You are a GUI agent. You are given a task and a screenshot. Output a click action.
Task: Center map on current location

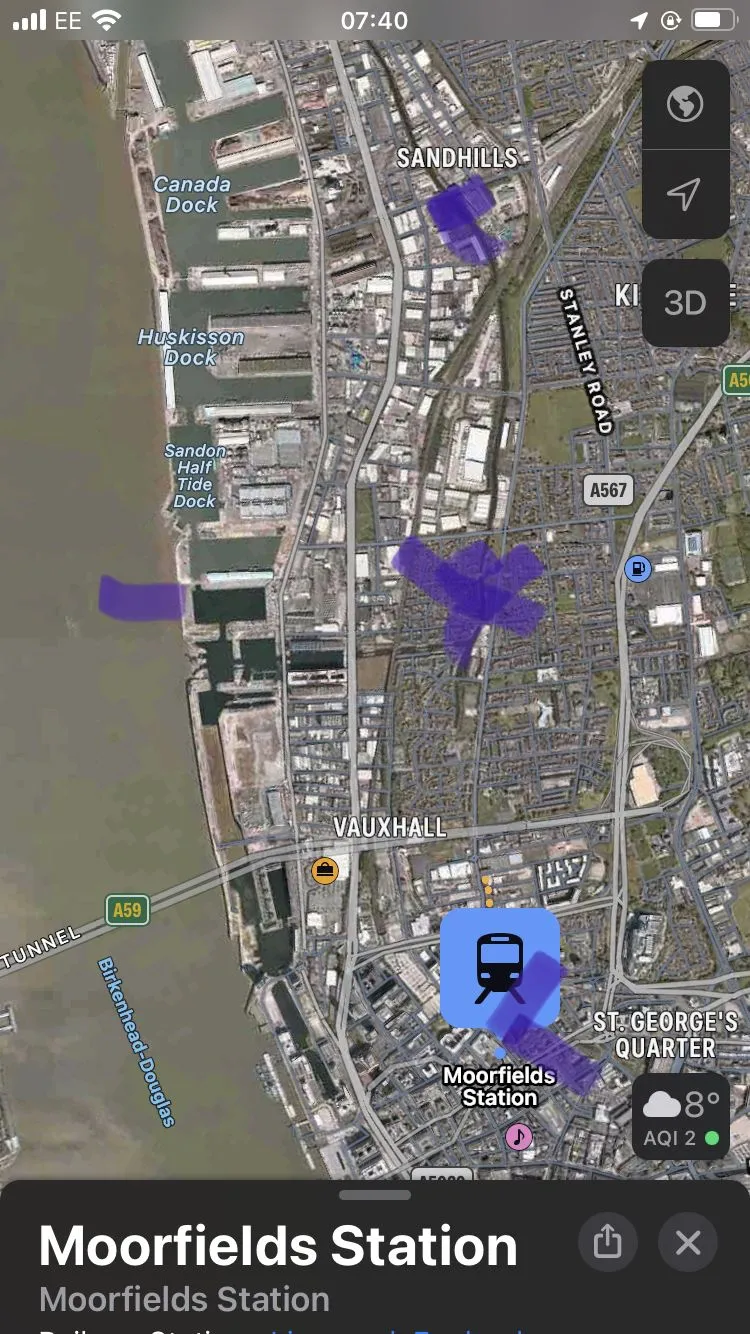685,194
